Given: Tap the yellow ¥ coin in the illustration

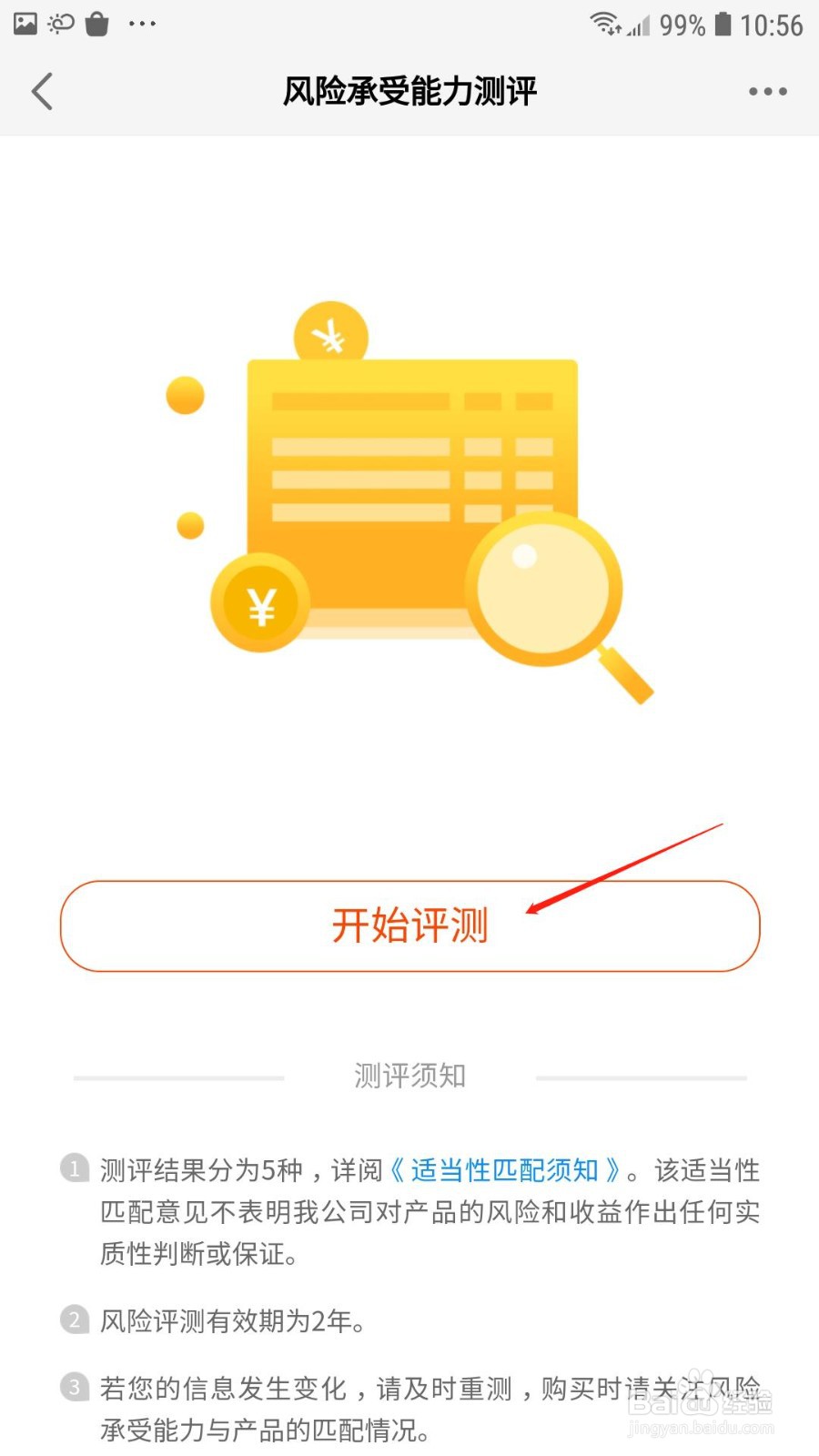Looking at the screenshot, I should pyautogui.click(x=260, y=602).
